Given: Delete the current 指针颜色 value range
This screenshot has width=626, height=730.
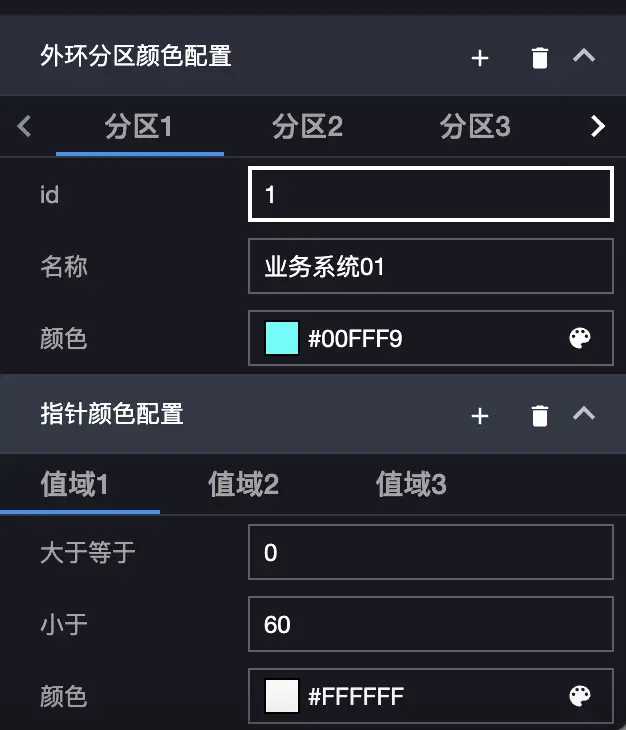Looking at the screenshot, I should pyautogui.click(x=540, y=415).
